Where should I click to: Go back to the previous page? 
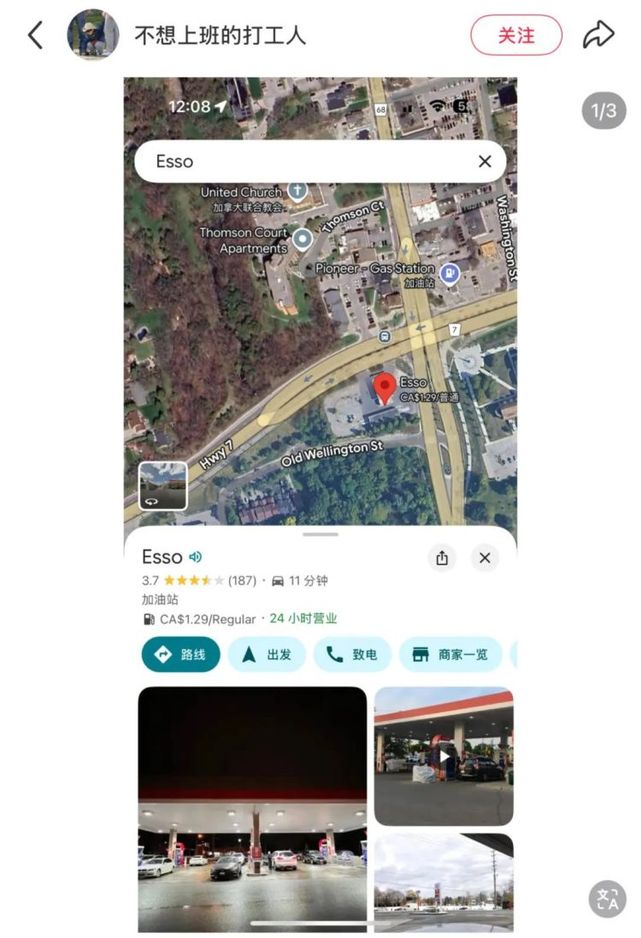click(36, 35)
